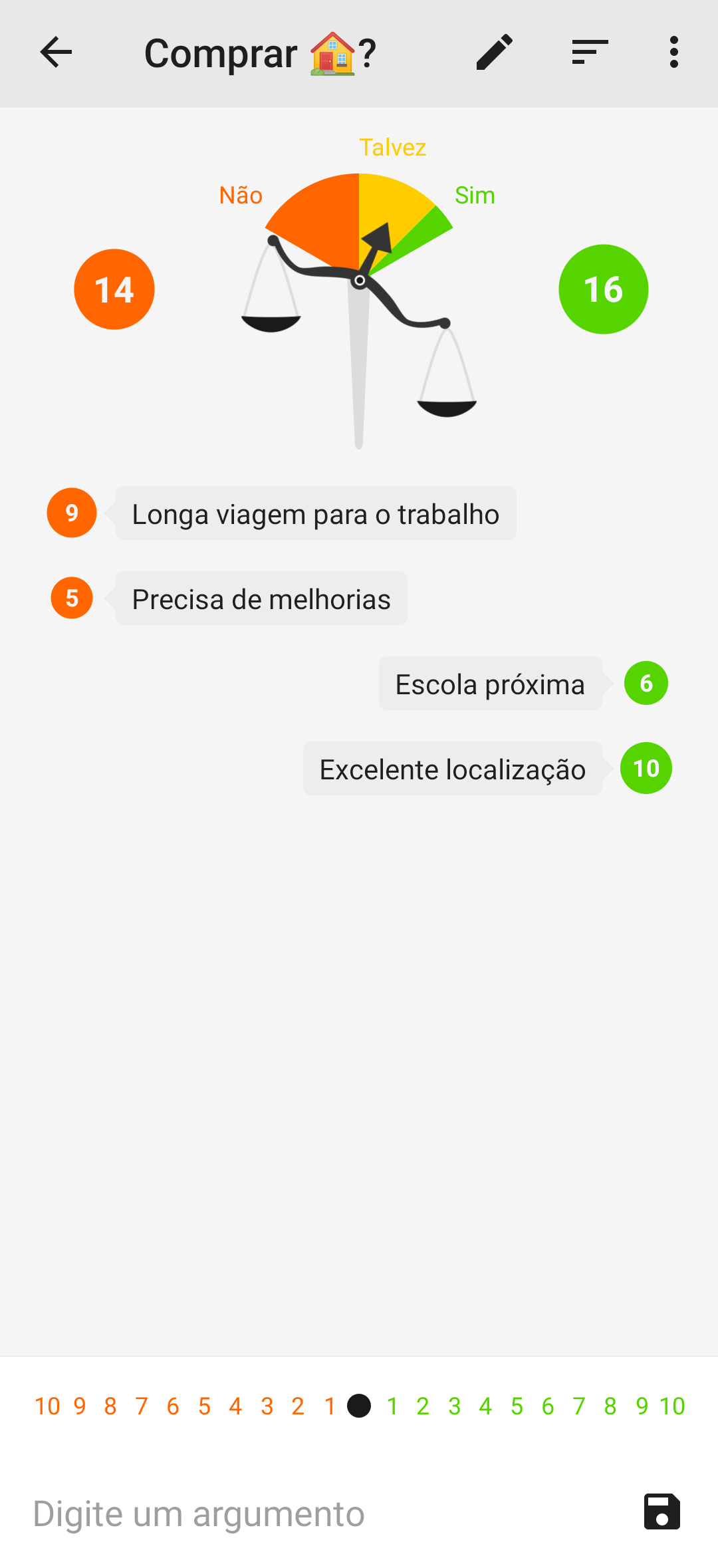Set the weight to green 7
Screen dimensions: 718x1568
click(579, 1406)
